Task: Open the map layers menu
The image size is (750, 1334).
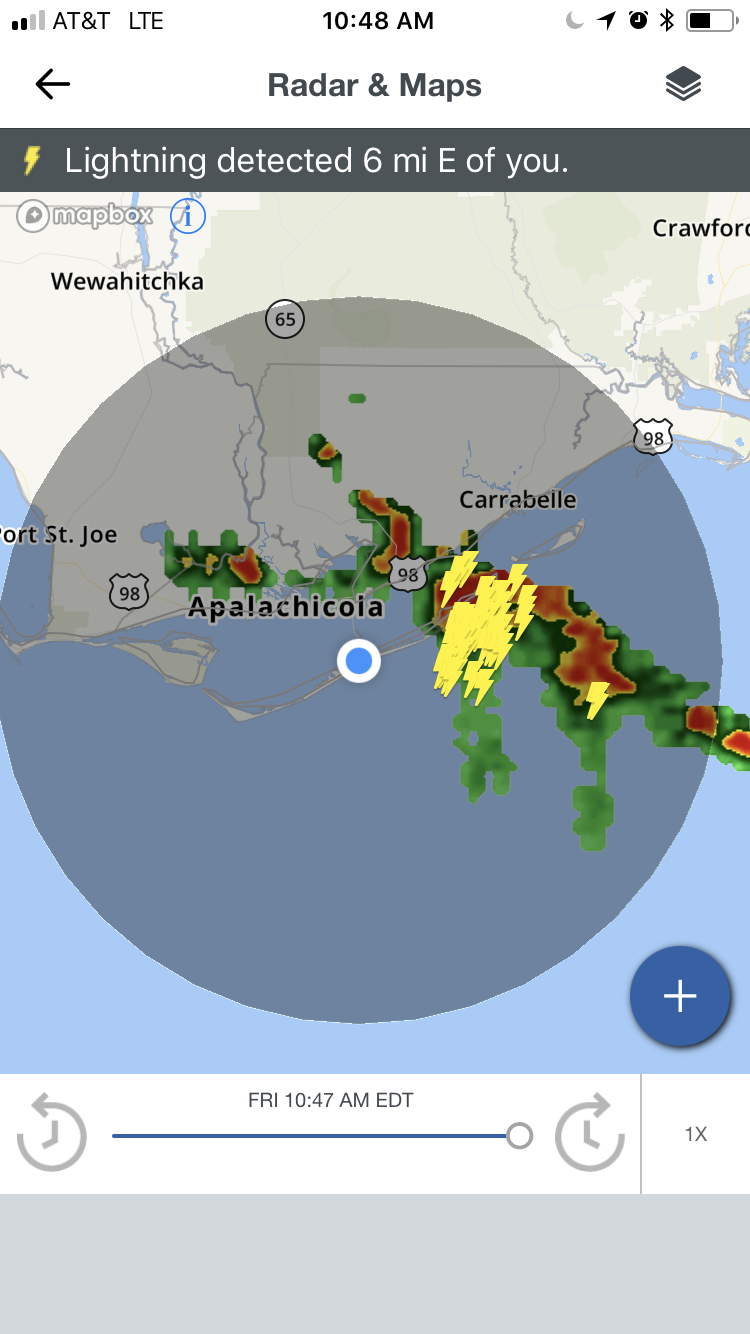Action: [683, 85]
